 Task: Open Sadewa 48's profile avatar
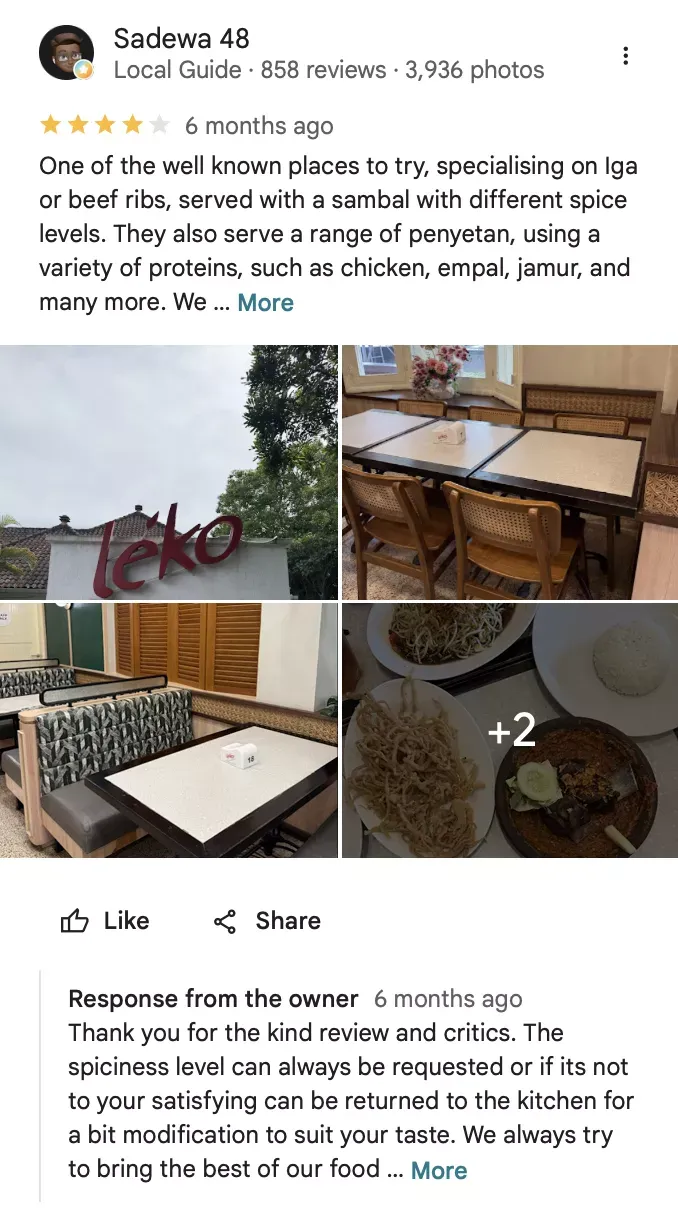coord(66,53)
